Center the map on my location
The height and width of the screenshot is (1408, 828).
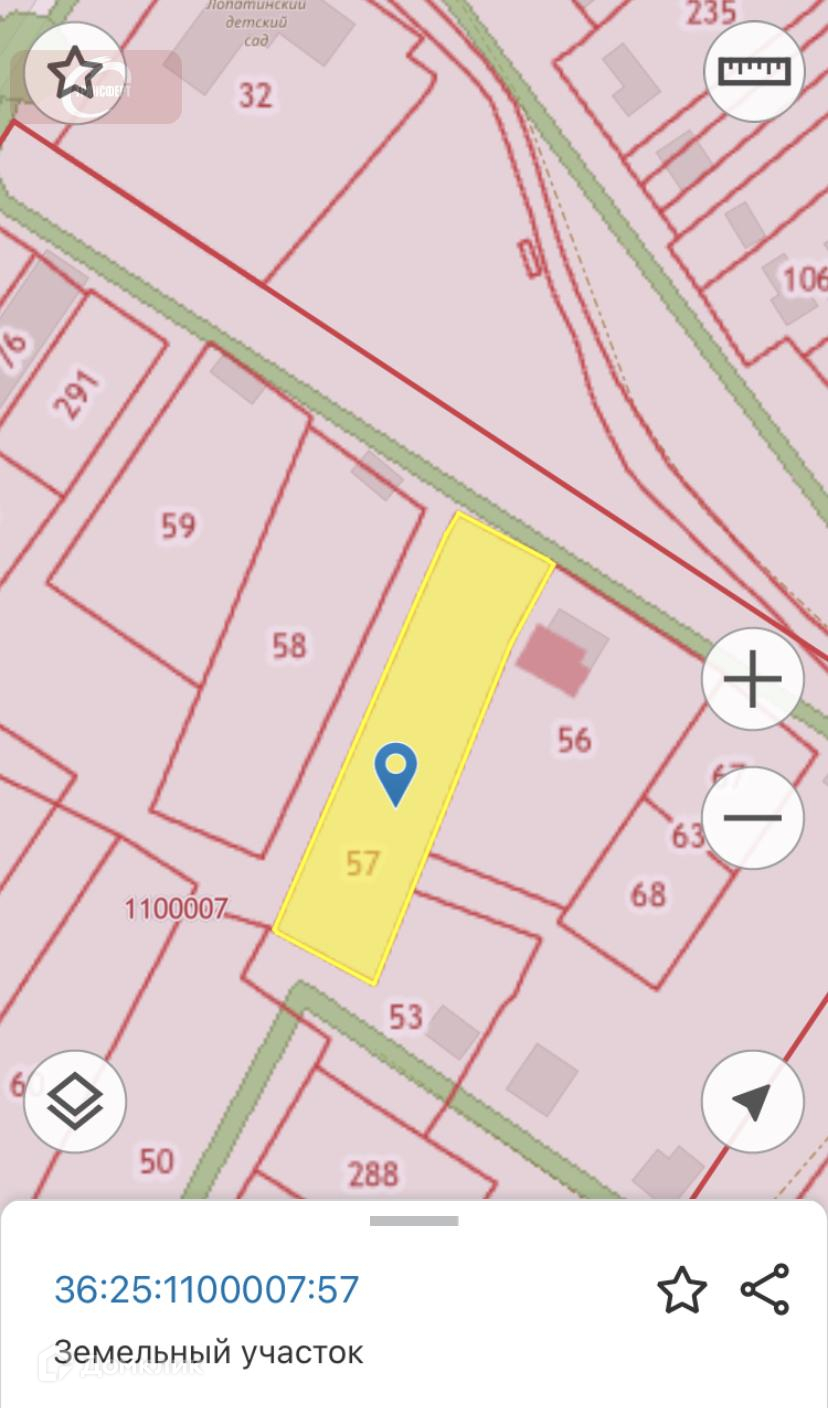pyautogui.click(x=752, y=1101)
